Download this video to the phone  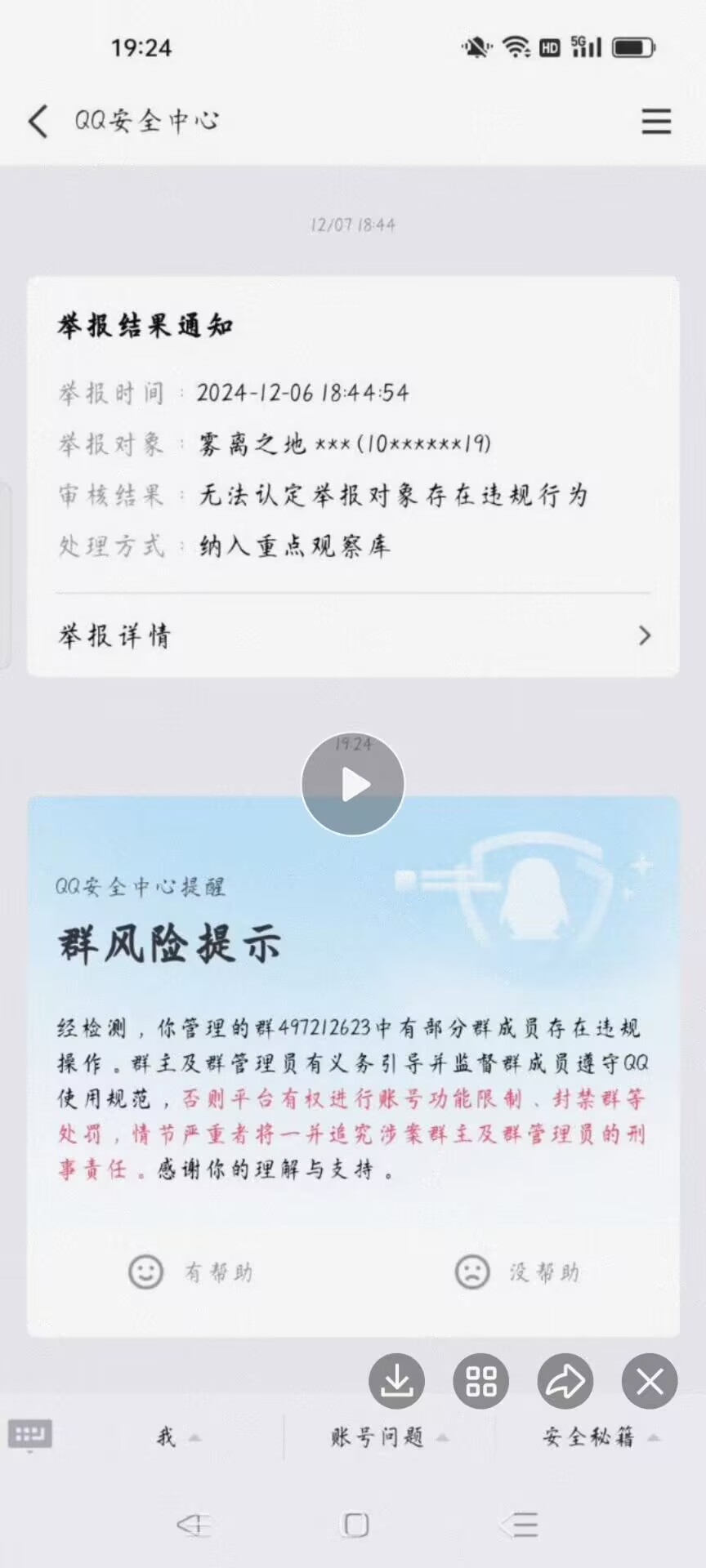[397, 1381]
